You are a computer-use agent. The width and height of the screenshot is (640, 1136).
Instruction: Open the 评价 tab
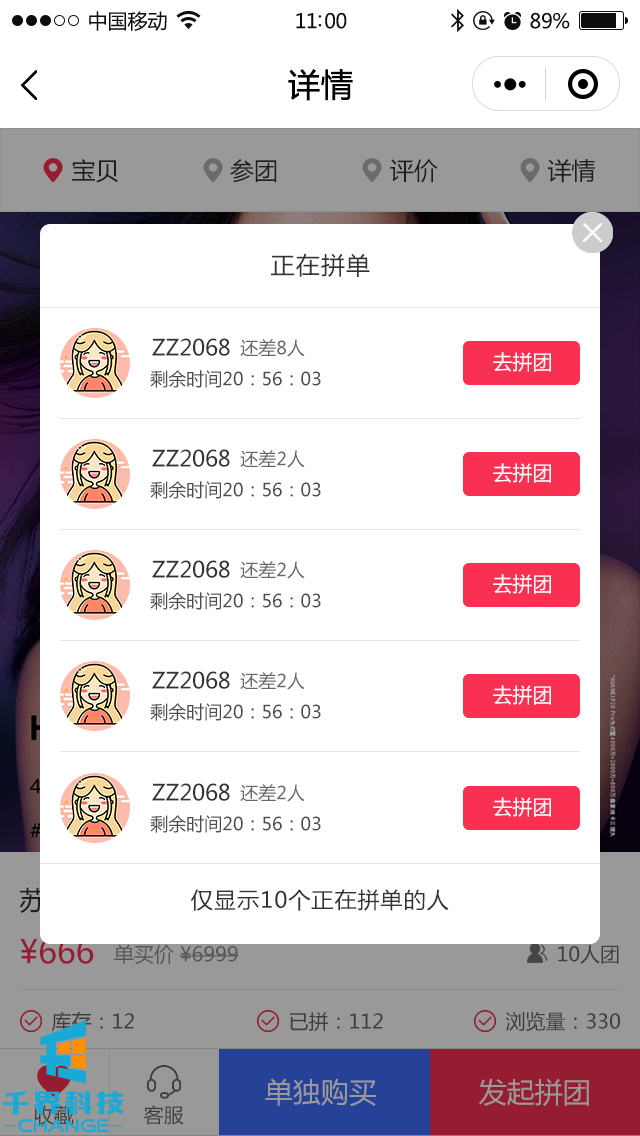pyautogui.click(x=400, y=171)
